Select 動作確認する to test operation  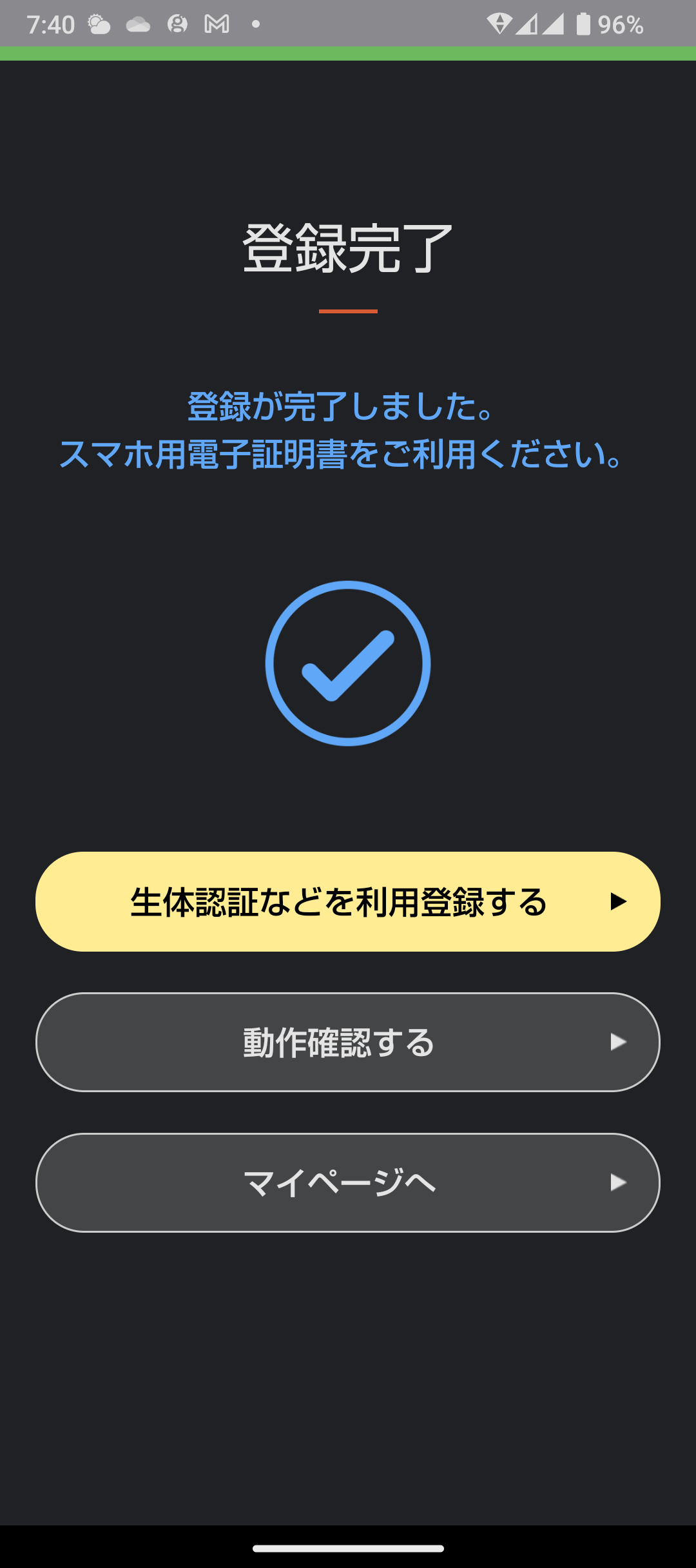(x=348, y=1042)
